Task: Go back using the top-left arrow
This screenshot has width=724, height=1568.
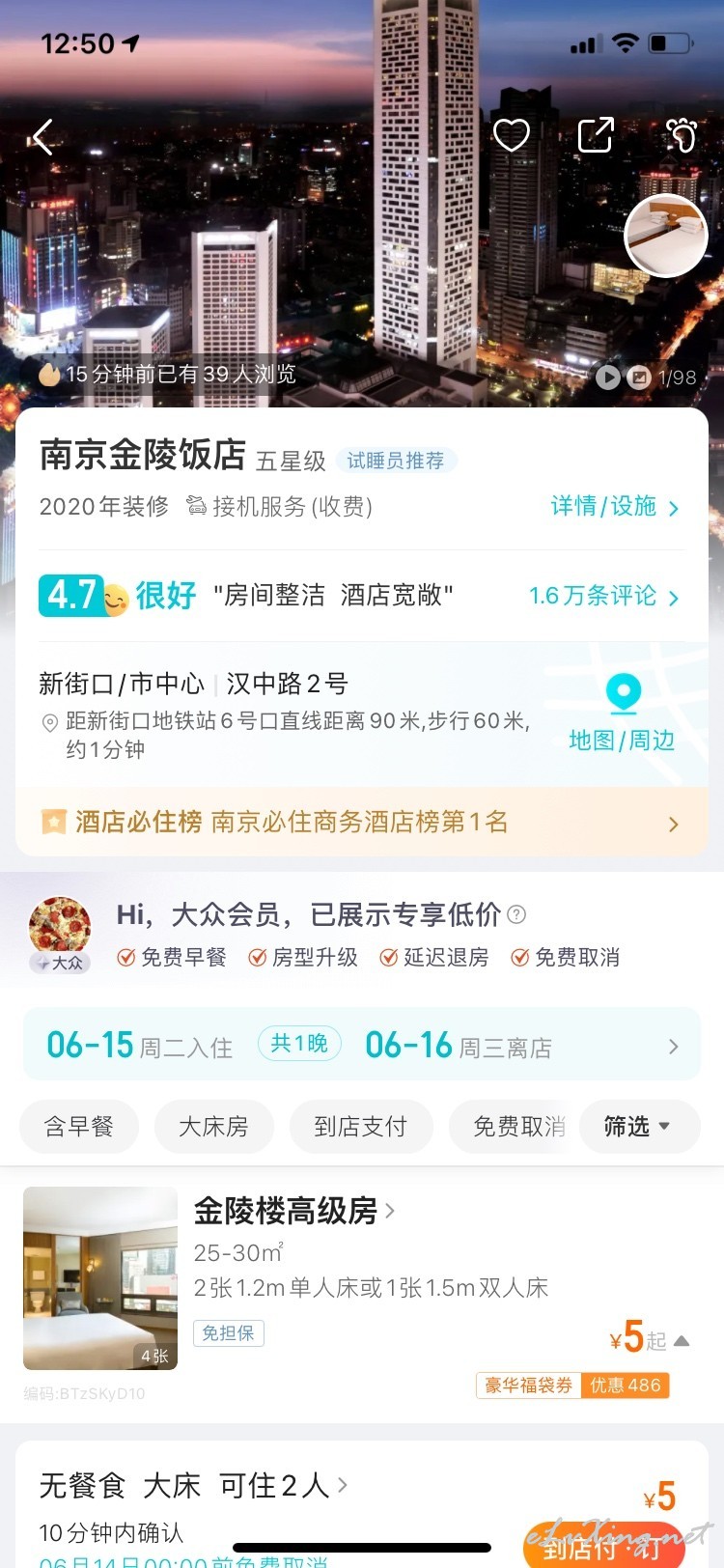Action: pyautogui.click(x=42, y=137)
